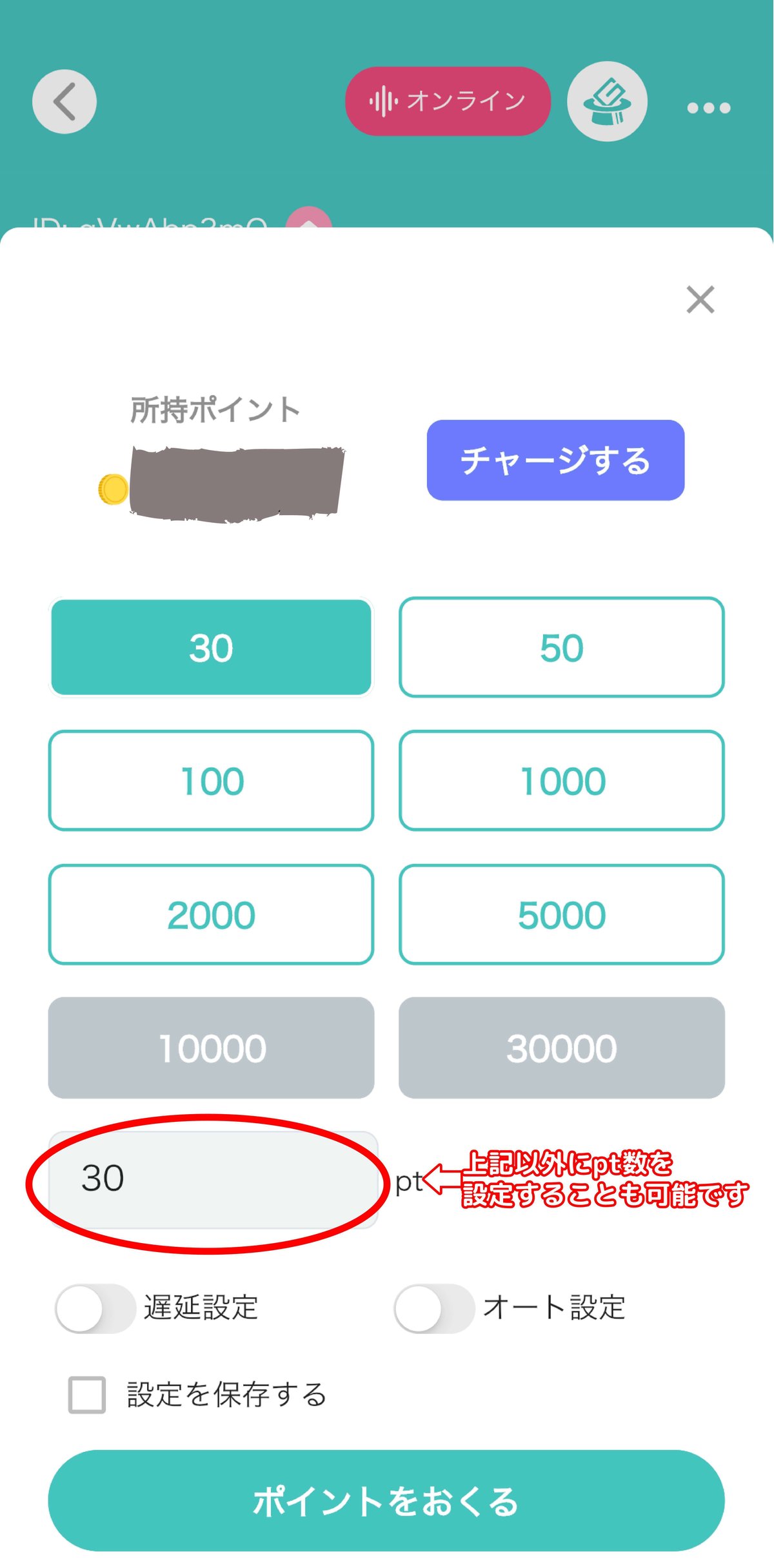Open the three-dot overflow menu
Viewport: 774px width, 1568px height.
pos(708,108)
